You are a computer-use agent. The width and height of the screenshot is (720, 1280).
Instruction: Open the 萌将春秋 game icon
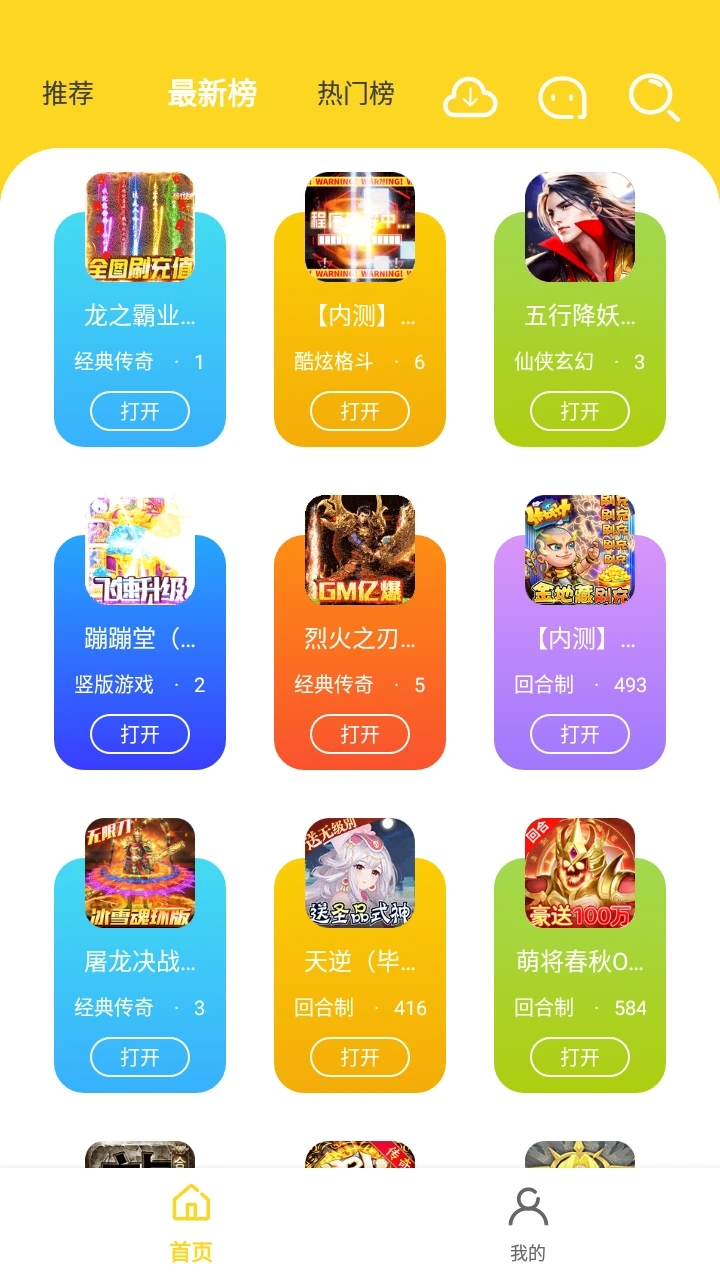pos(580,874)
